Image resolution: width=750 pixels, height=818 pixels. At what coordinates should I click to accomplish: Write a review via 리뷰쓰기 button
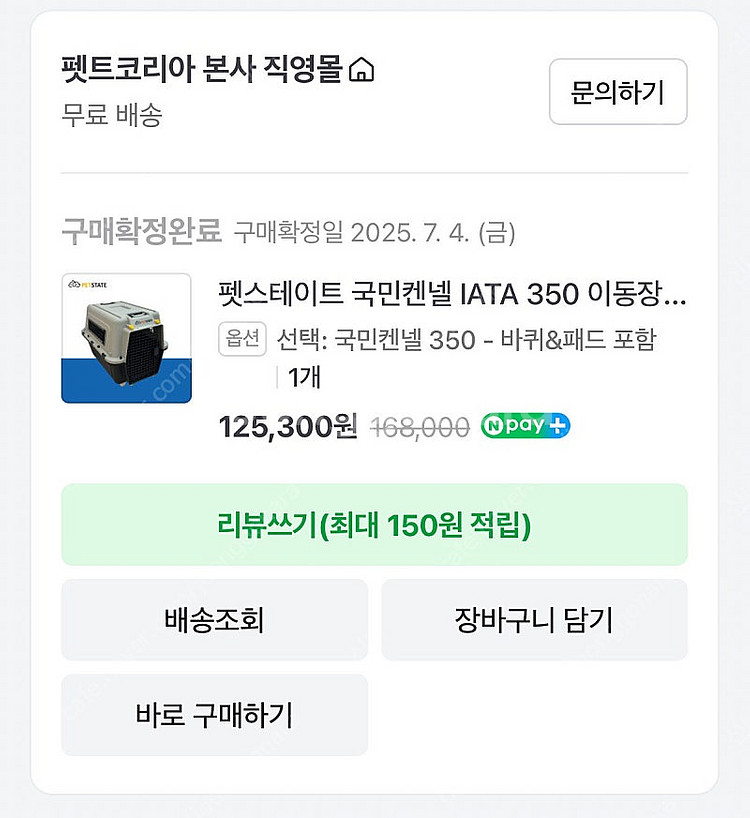[x=374, y=524]
